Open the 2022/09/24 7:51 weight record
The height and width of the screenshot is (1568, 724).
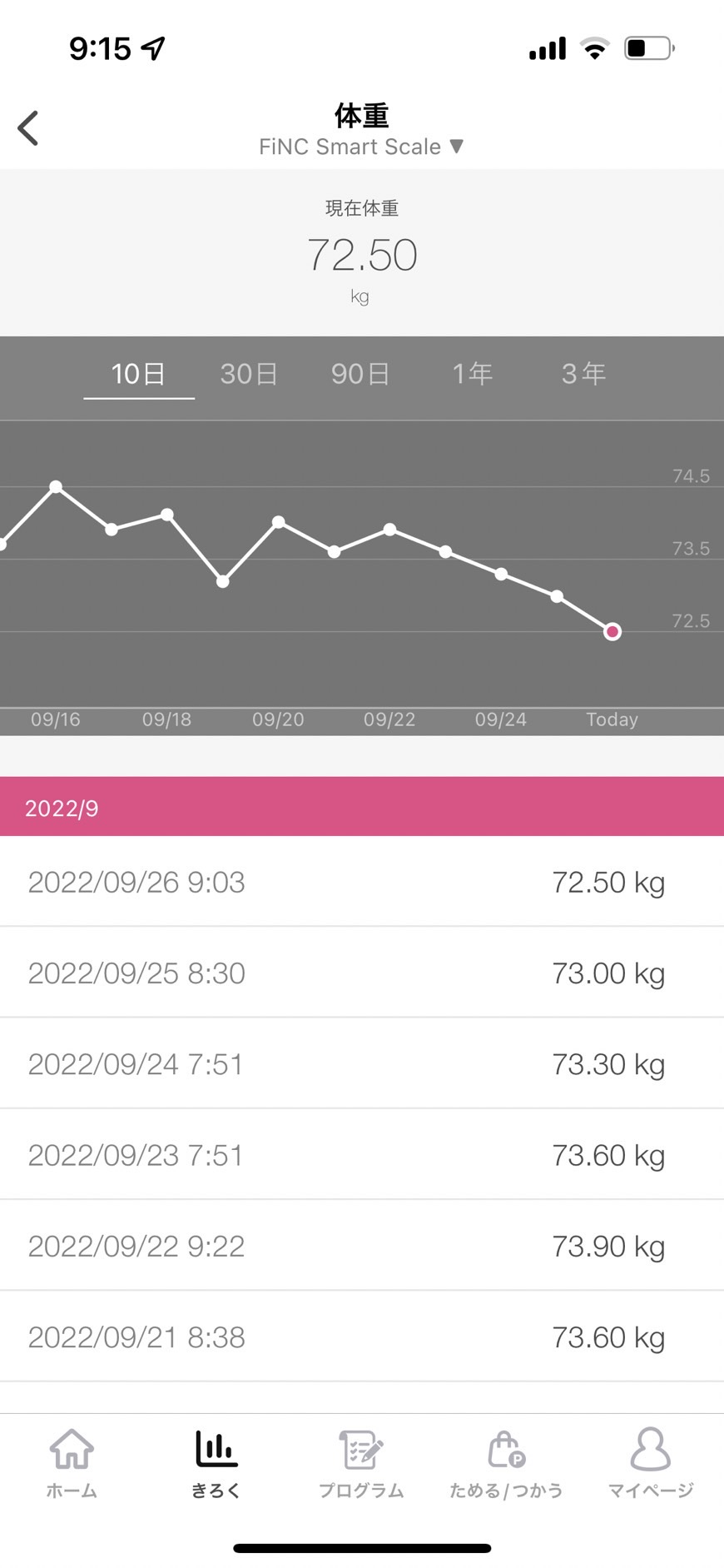pyautogui.click(x=362, y=1063)
